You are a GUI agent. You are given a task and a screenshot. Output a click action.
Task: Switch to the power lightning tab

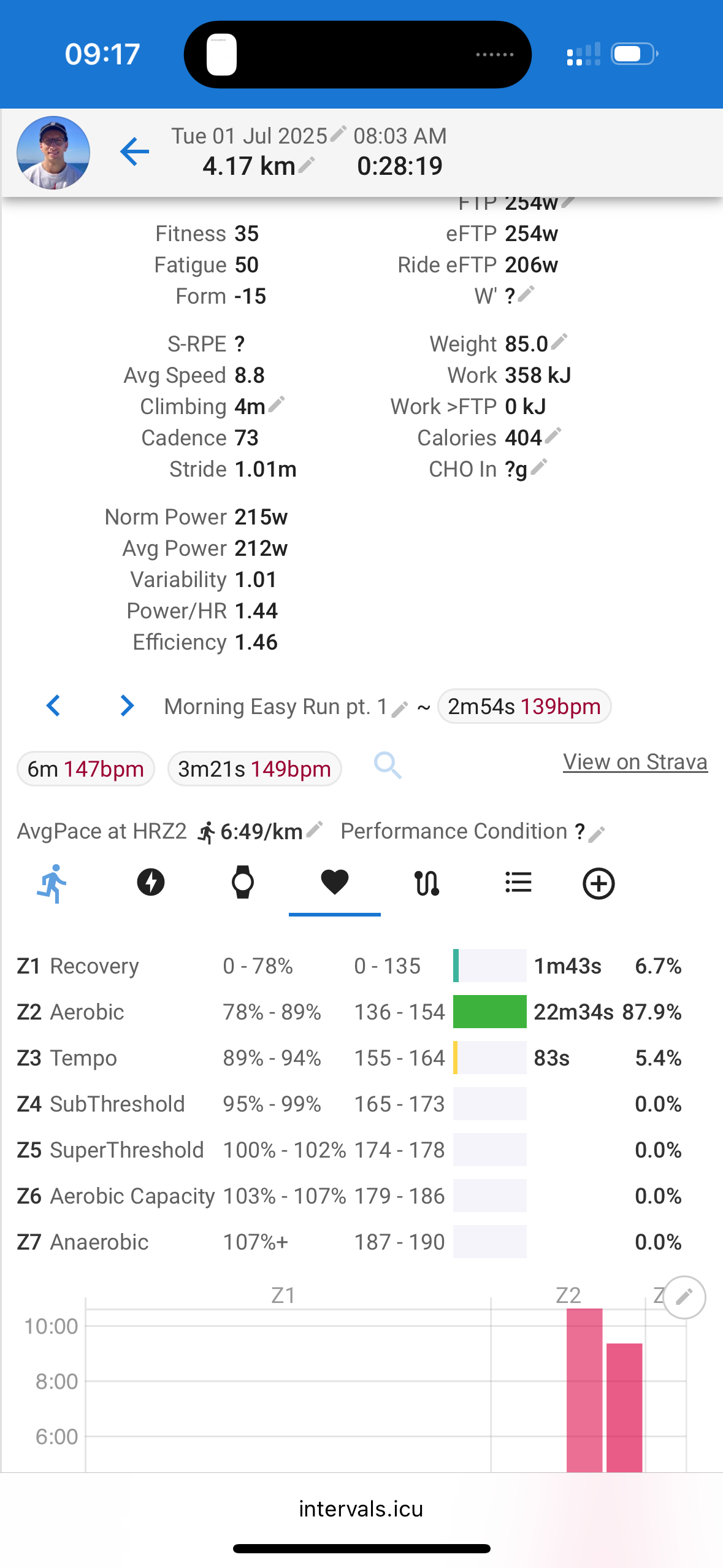pyautogui.click(x=150, y=883)
